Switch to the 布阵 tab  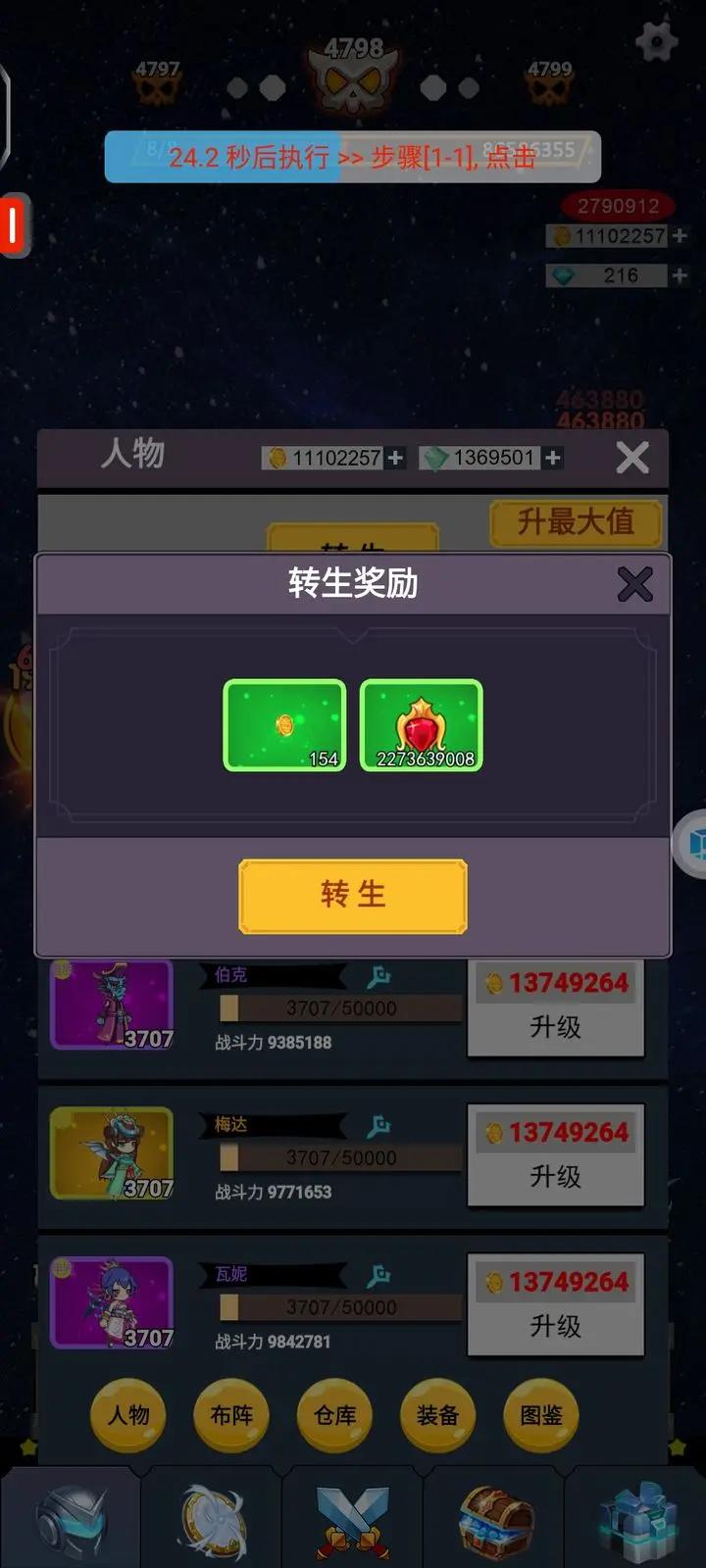point(231,1415)
